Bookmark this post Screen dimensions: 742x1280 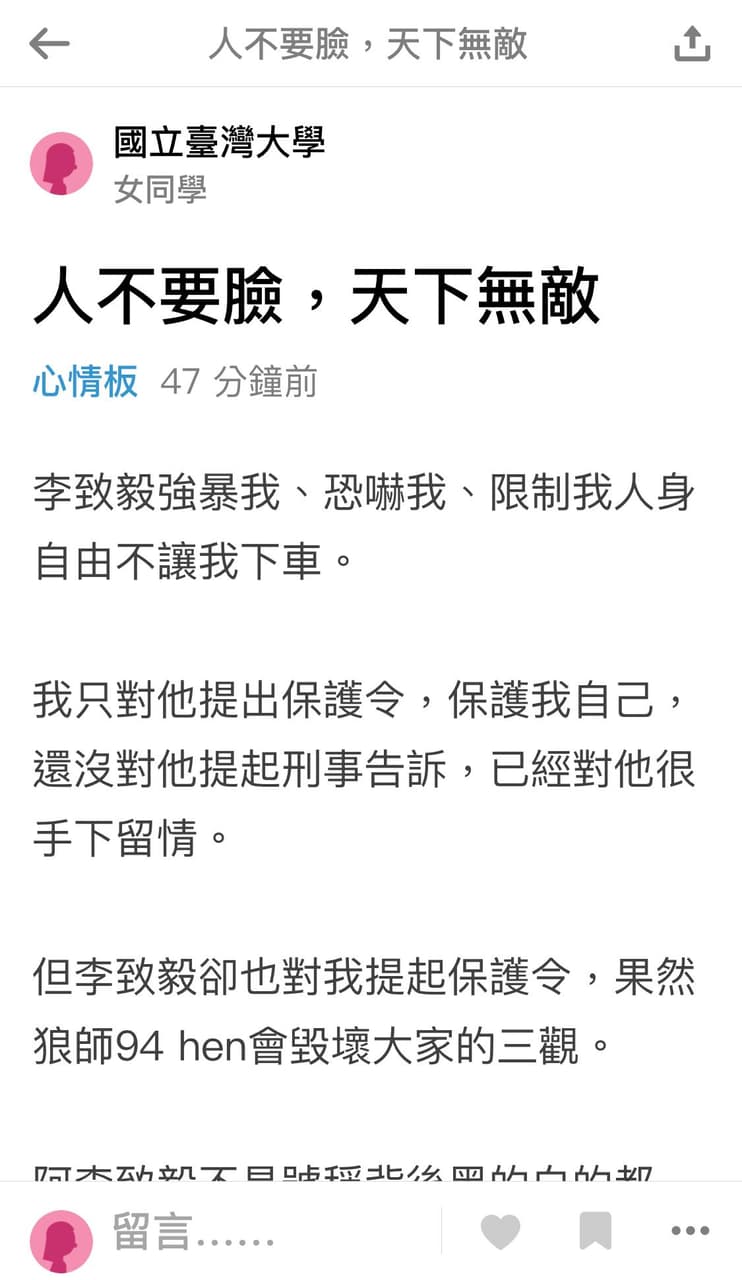(595, 1231)
